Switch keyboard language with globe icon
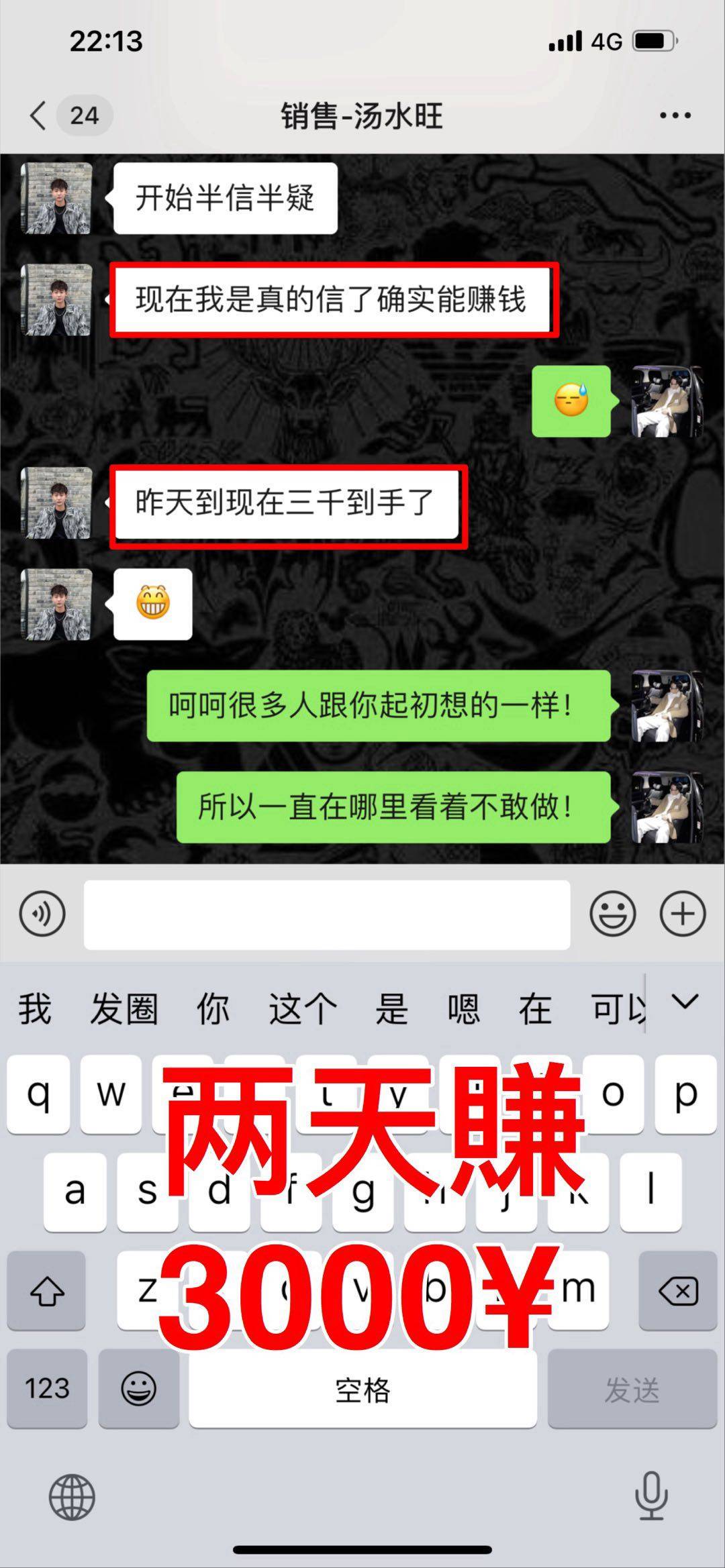 pyautogui.click(x=72, y=1497)
